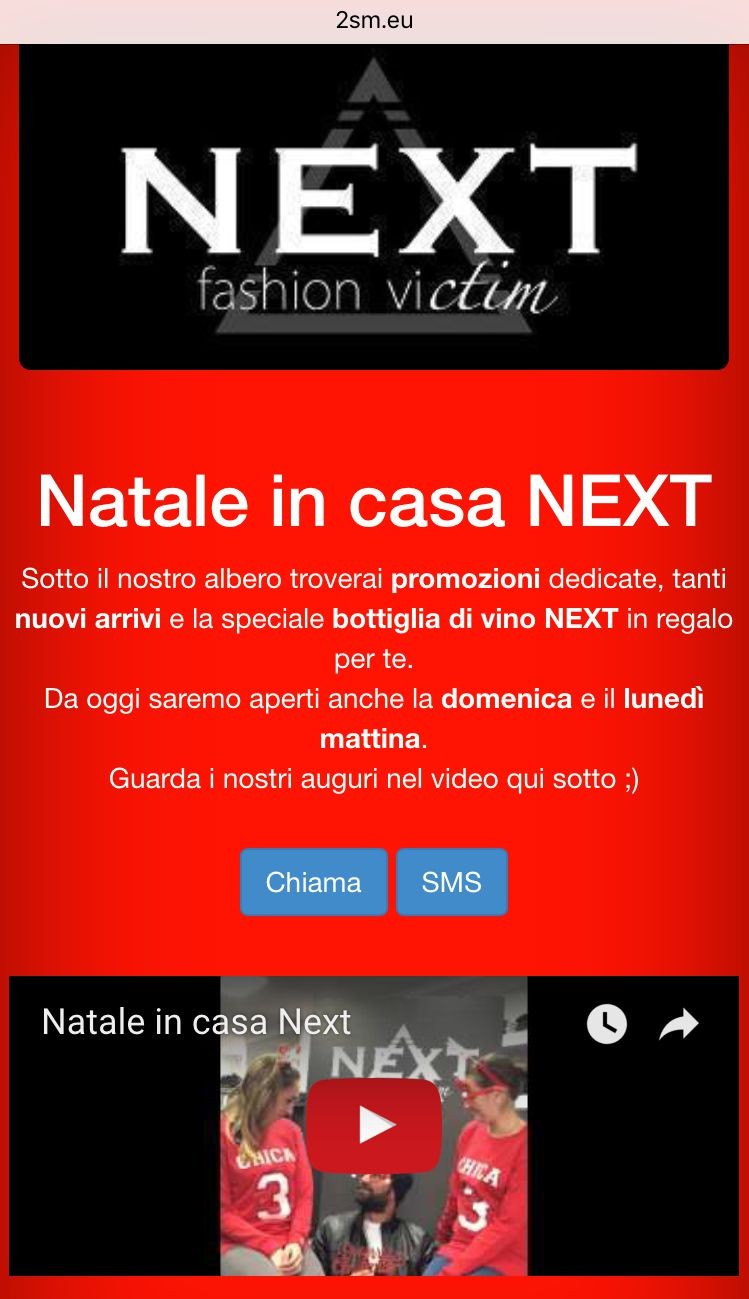This screenshot has height=1299, width=749.
Task: Tap the SMS button
Action: click(x=452, y=882)
